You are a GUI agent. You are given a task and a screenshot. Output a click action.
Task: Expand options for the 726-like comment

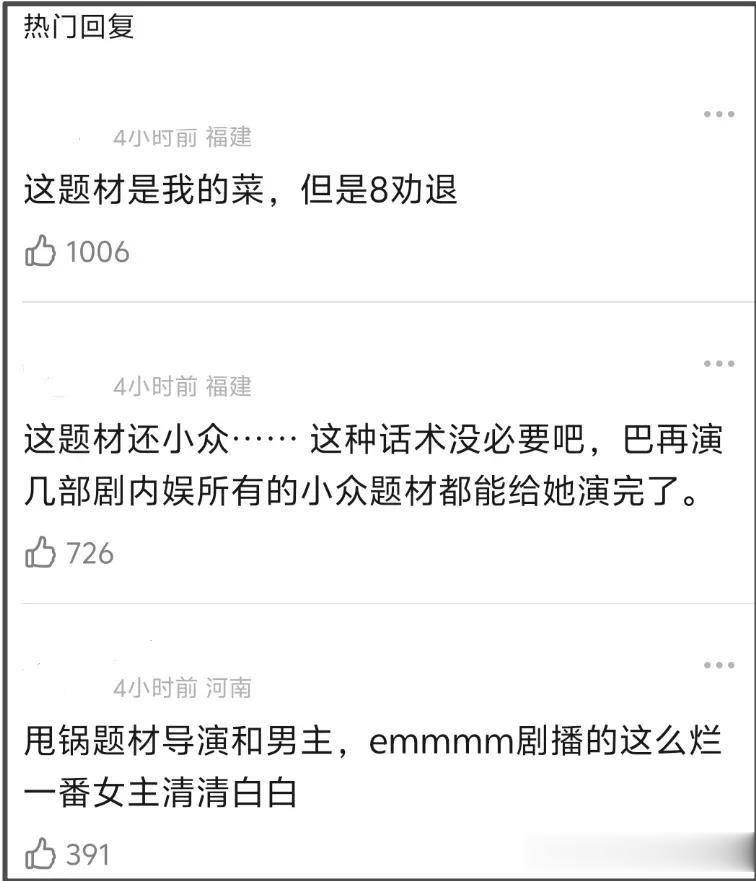(718, 362)
